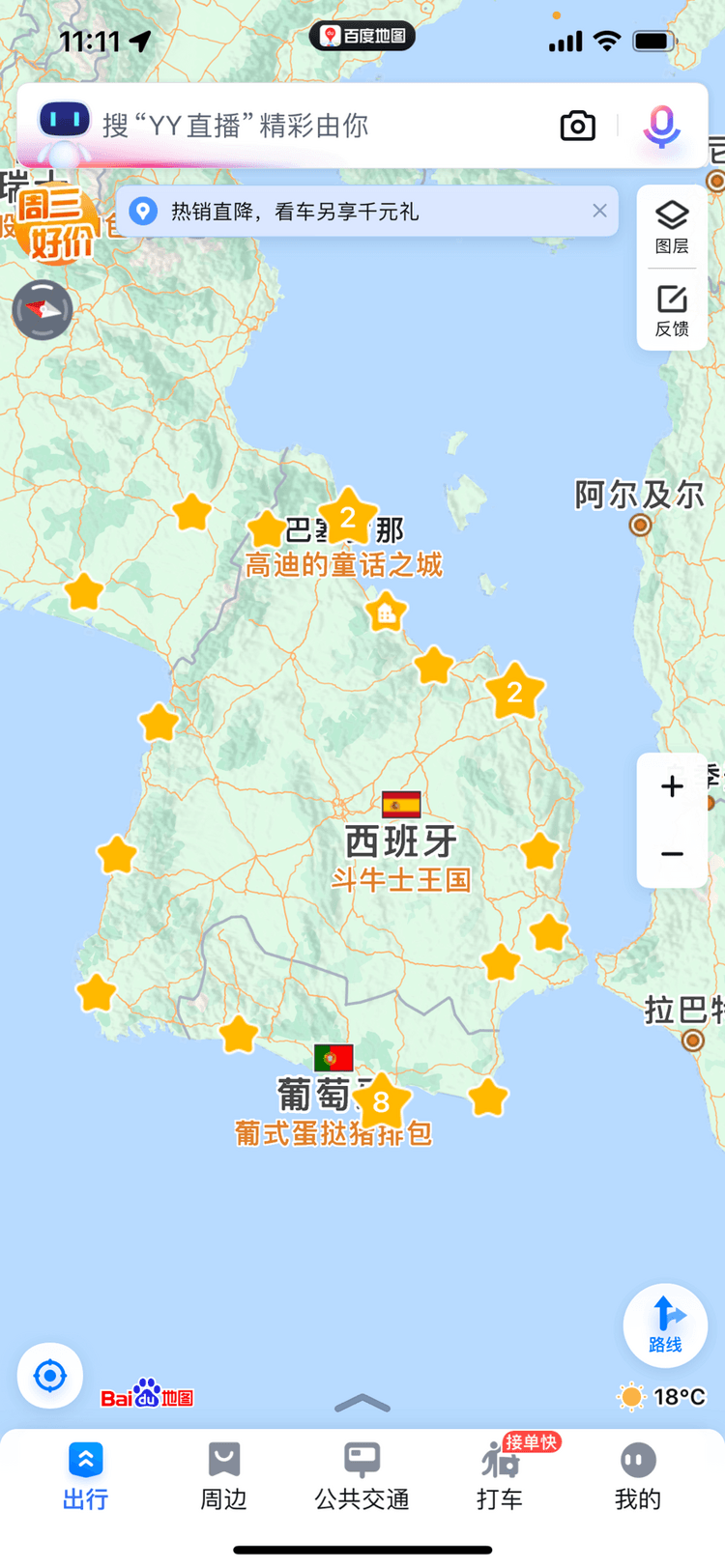725x1568 pixels.
Task: Switch to the 周边 tab
Action: pyautogui.click(x=223, y=1476)
